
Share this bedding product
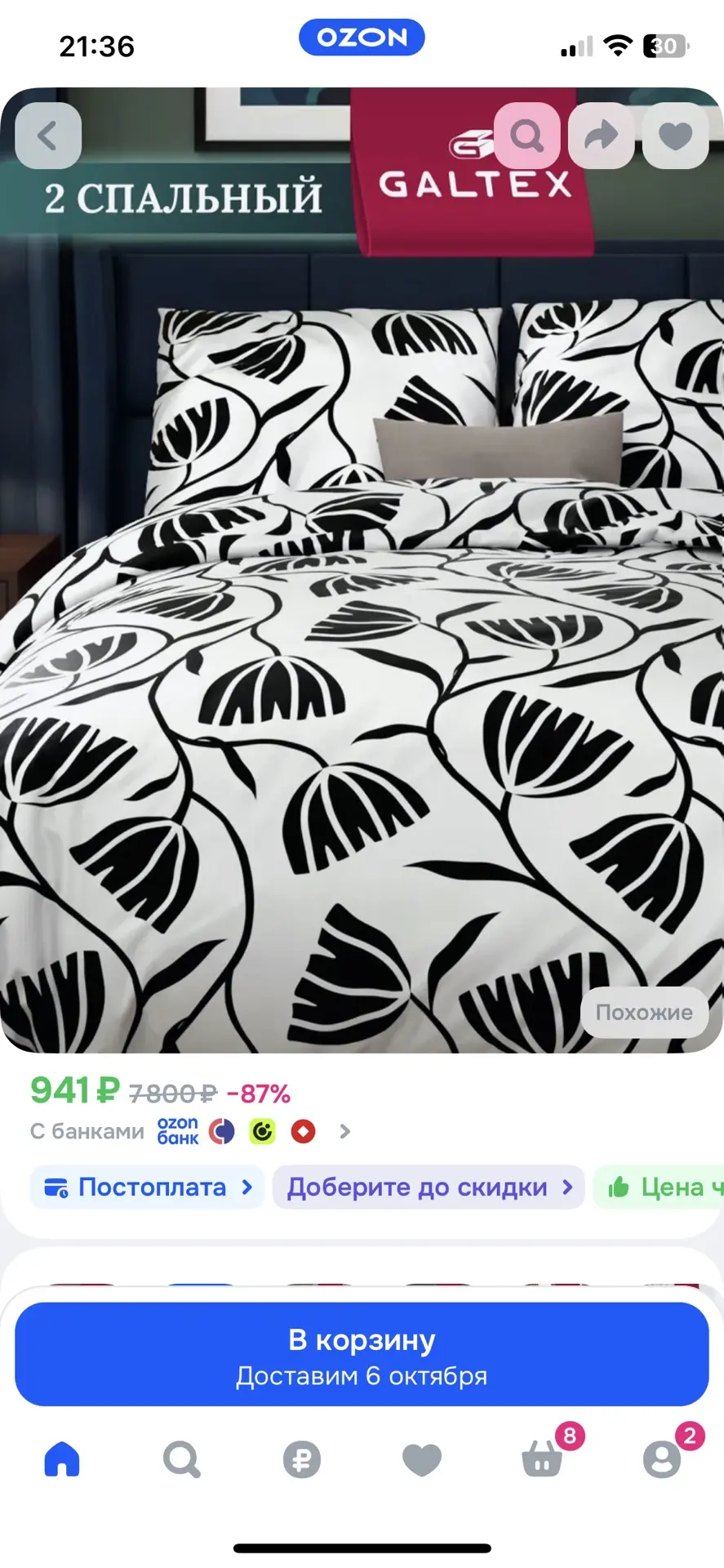pyautogui.click(x=602, y=136)
